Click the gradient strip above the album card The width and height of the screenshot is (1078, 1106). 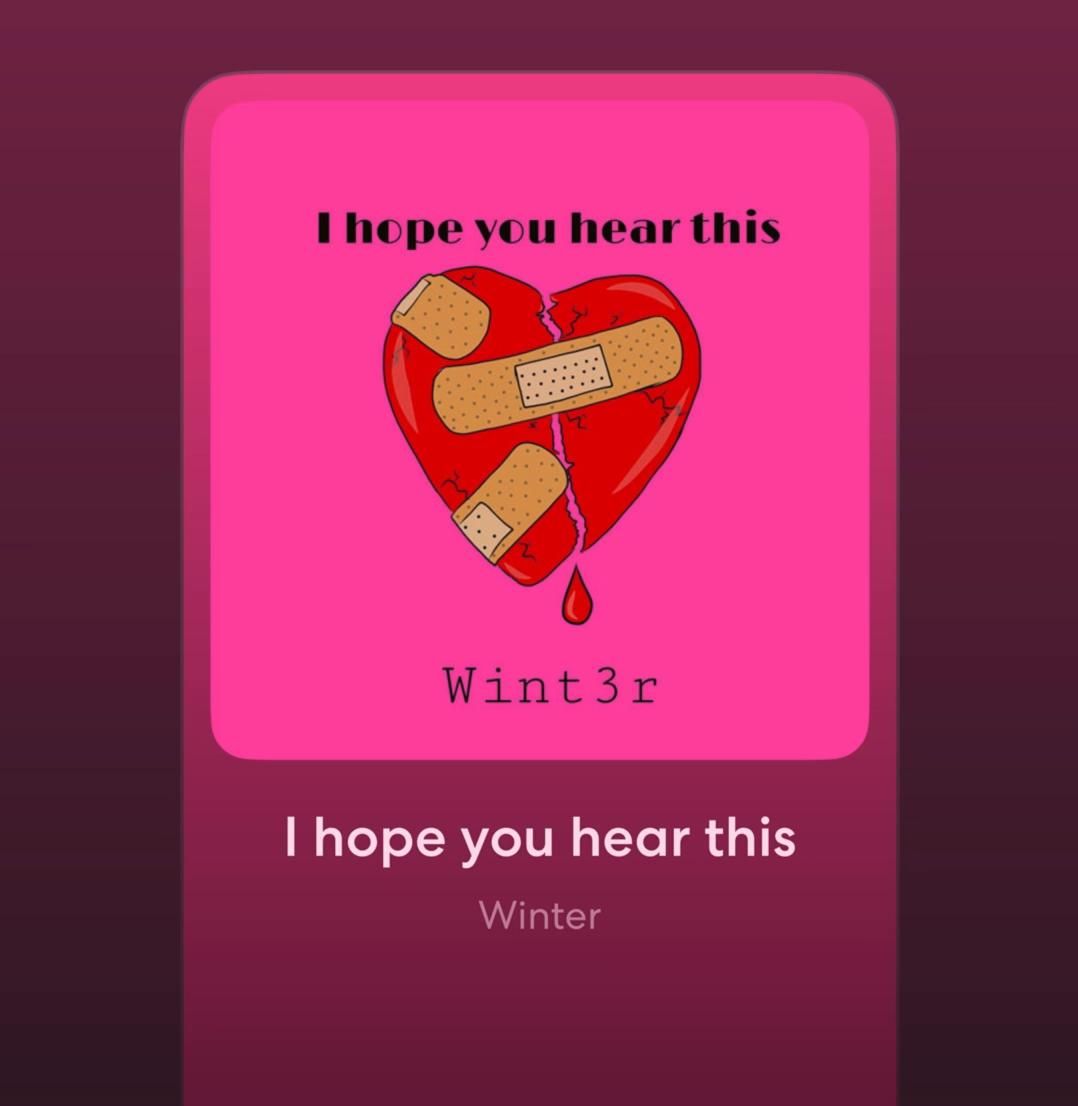pos(540,35)
